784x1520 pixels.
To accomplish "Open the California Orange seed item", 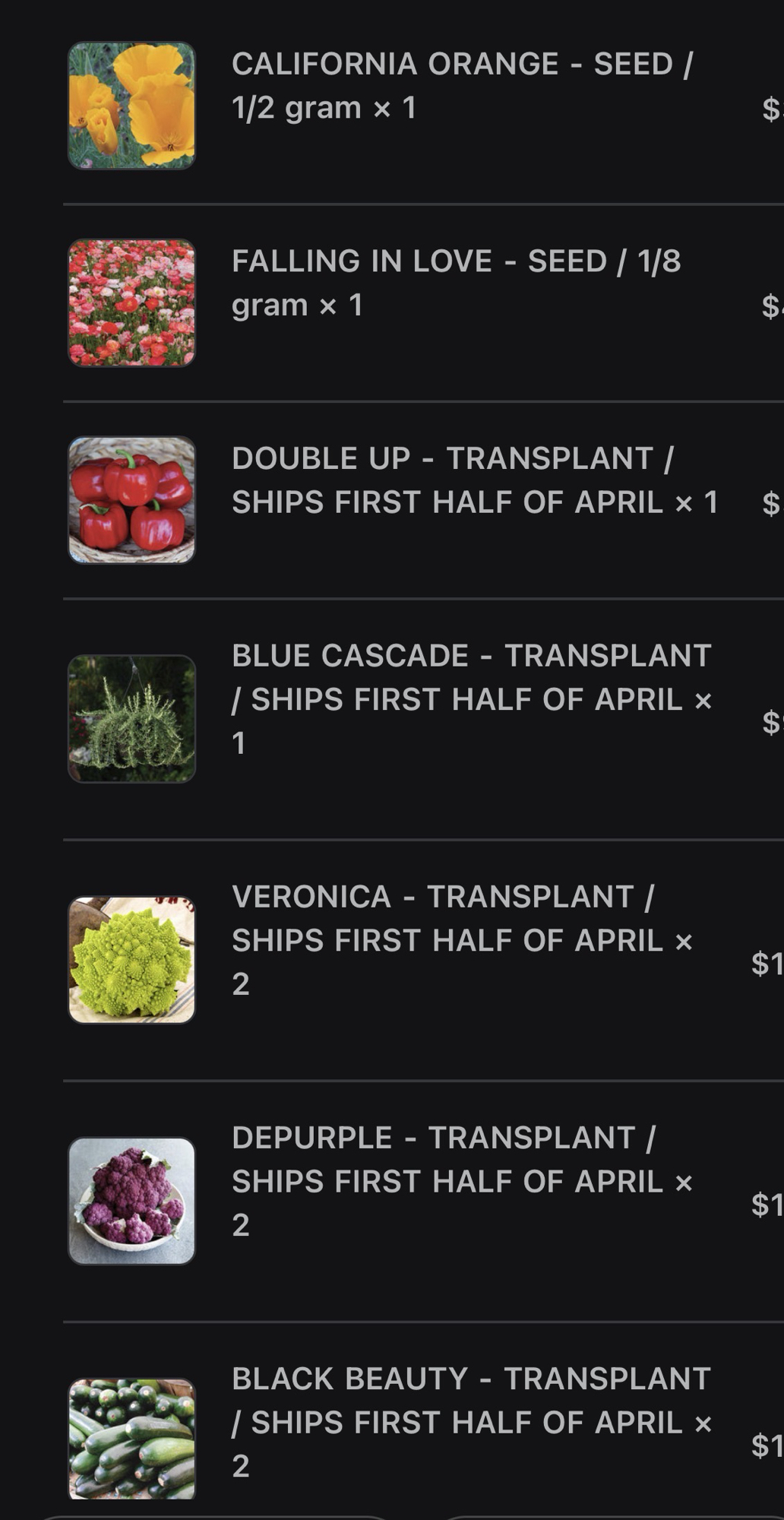I will (462, 86).
